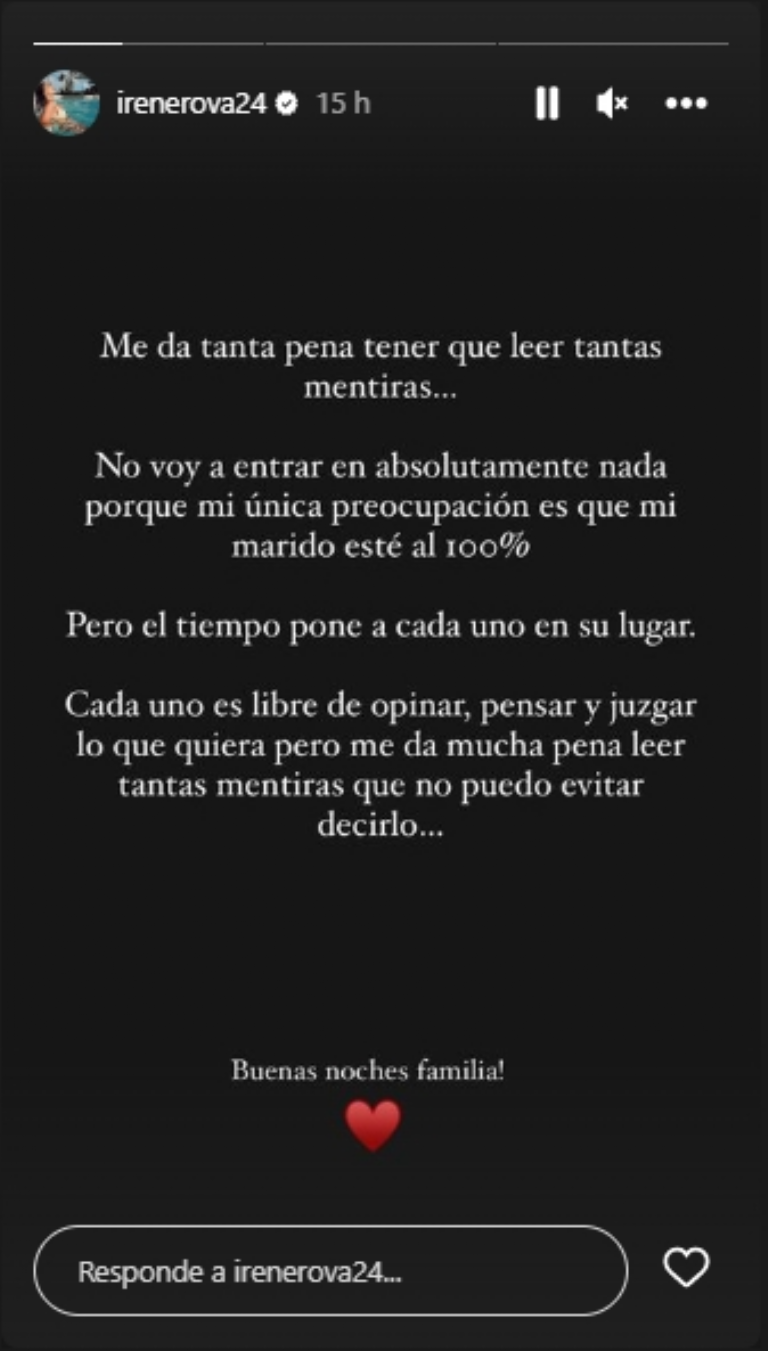
Task: Unmute the story audio
Action: (611, 103)
